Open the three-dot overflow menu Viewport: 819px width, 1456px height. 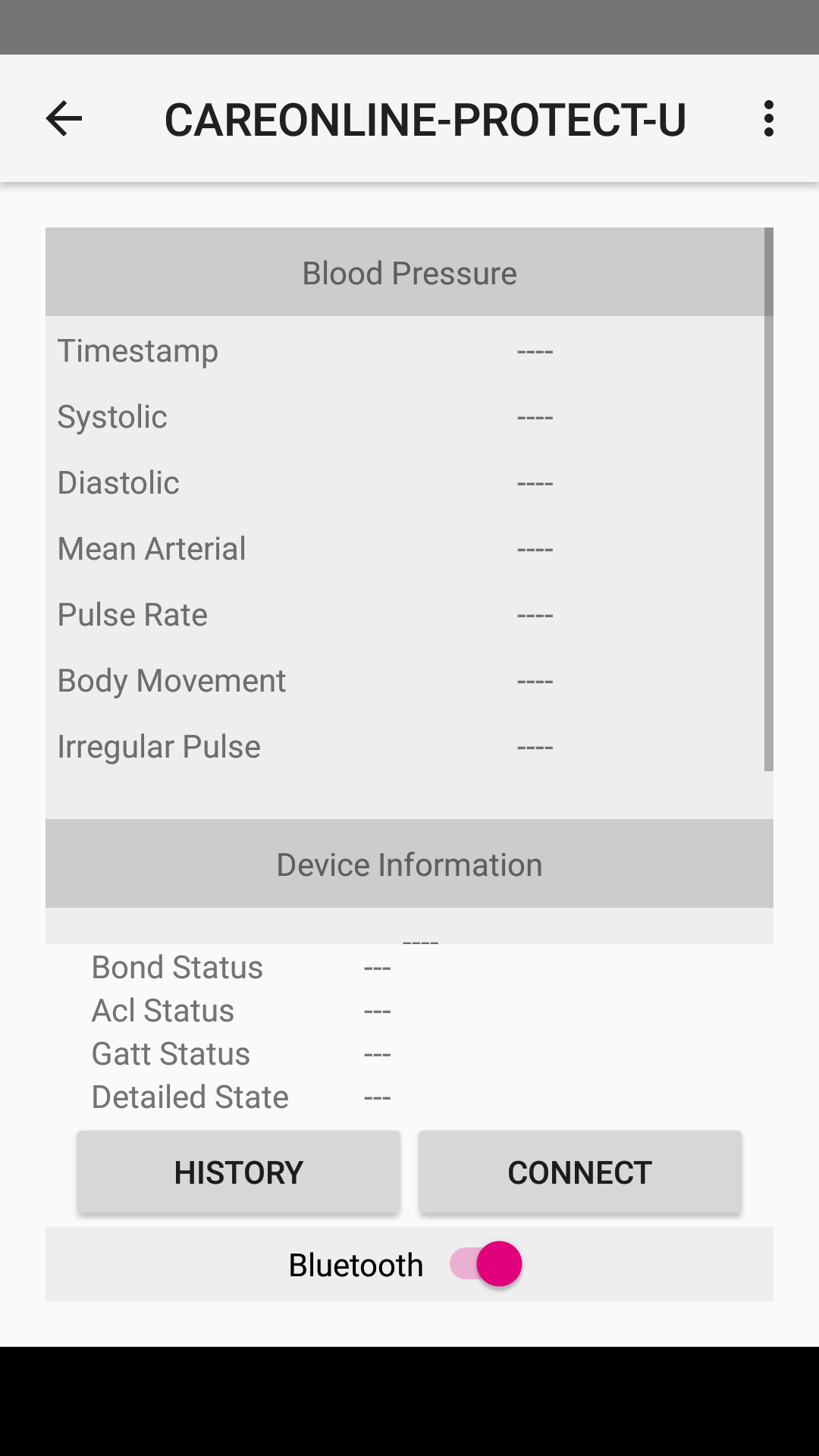[x=768, y=119]
